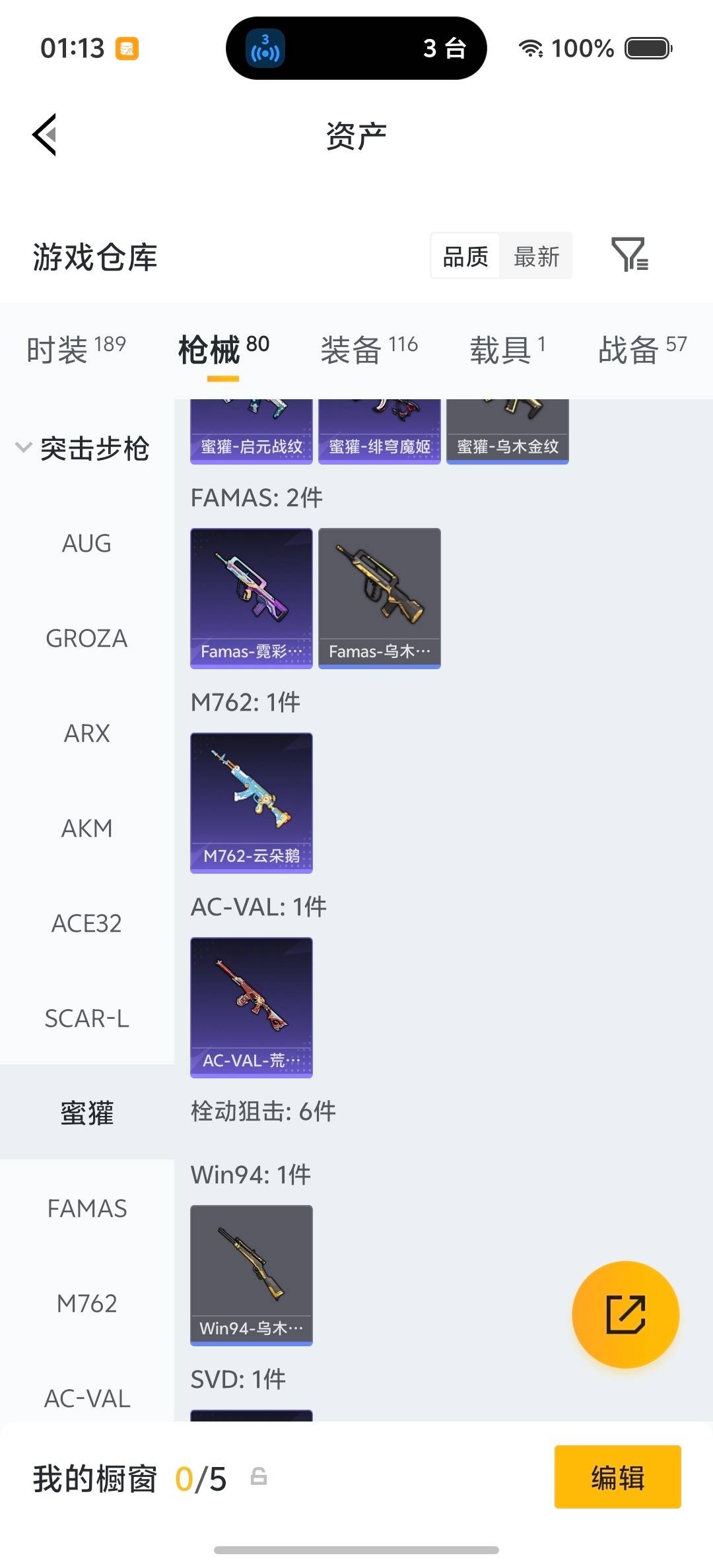The image size is (713, 1568).
Task: Expand the truncated Famas-乌木 item name
Action: pyautogui.click(x=380, y=651)
